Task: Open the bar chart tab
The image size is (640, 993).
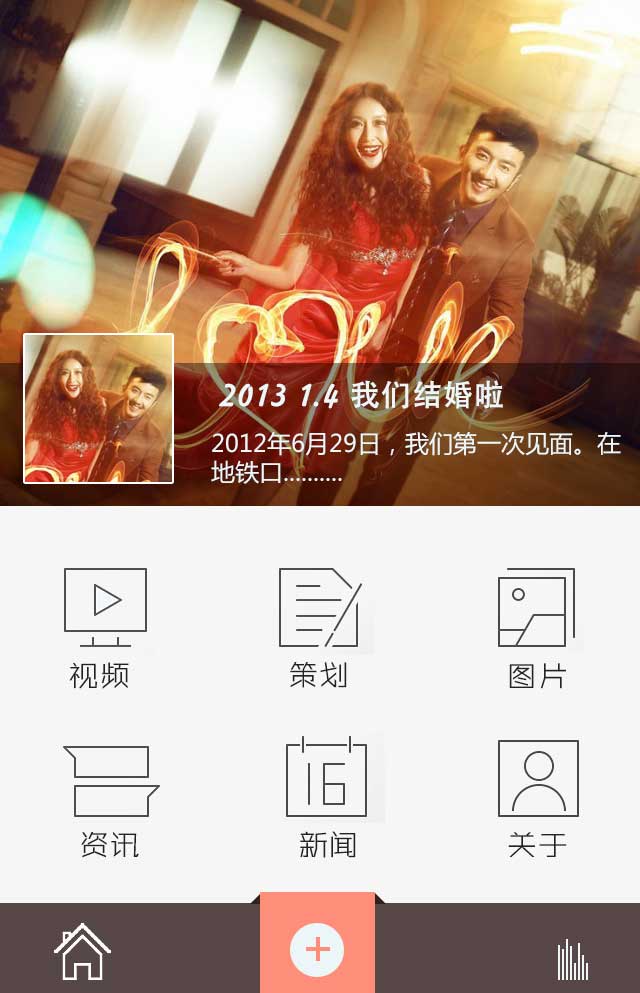Action: [x=572, y=958]
